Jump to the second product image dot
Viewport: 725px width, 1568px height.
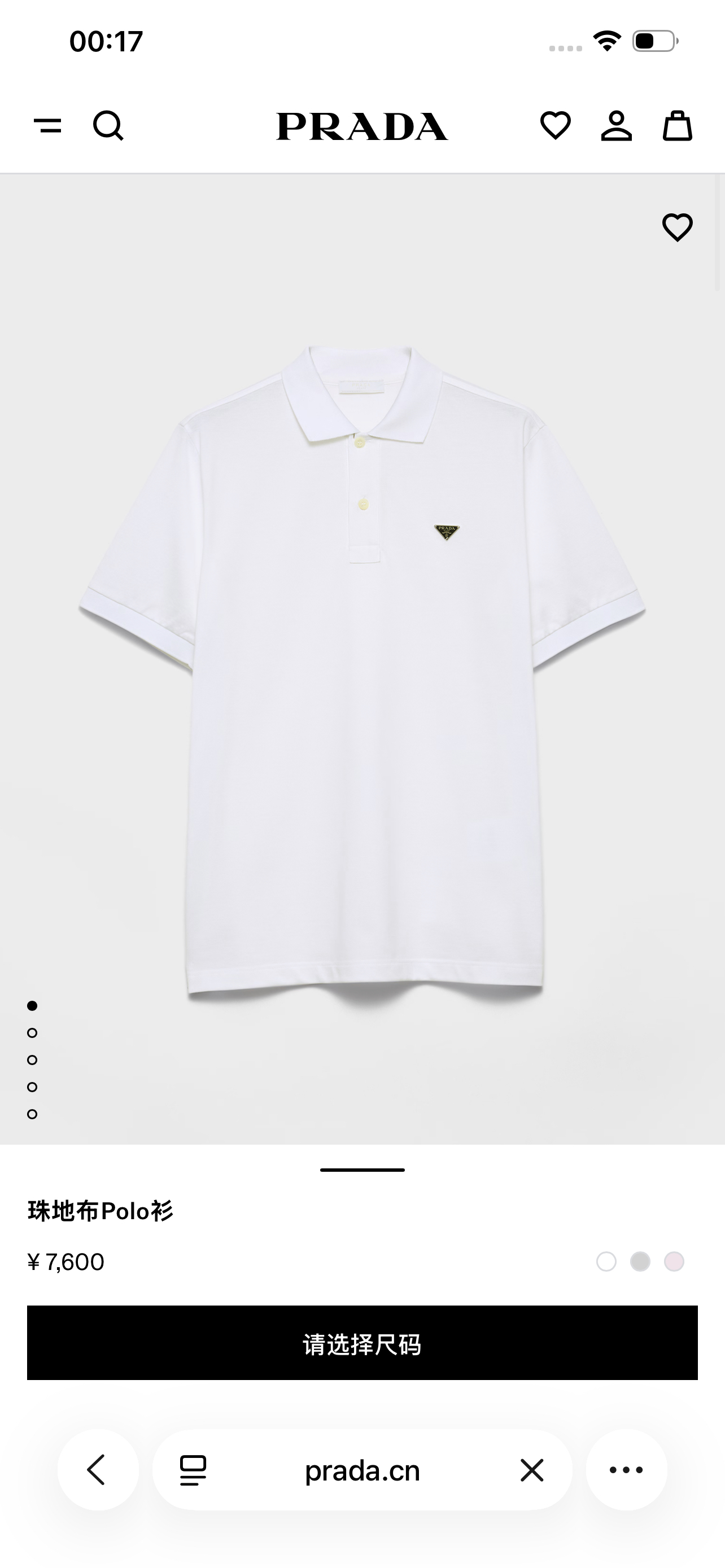[x=32, y=1033]
